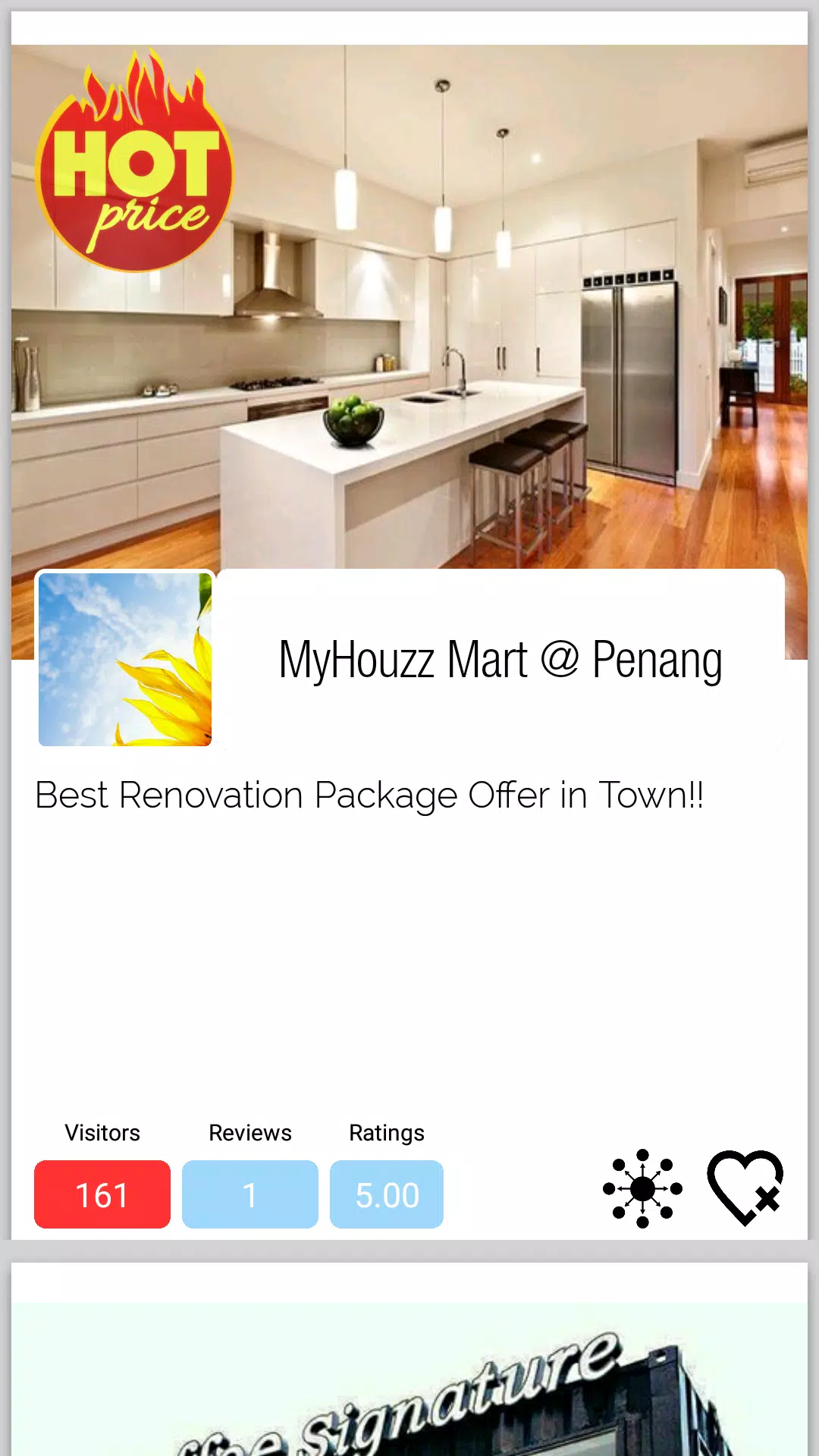Viewport: 819px width, 1456px height.
Task: Open the MyHouzz Mart @ Penang listing
Action: tap(500, 660)
